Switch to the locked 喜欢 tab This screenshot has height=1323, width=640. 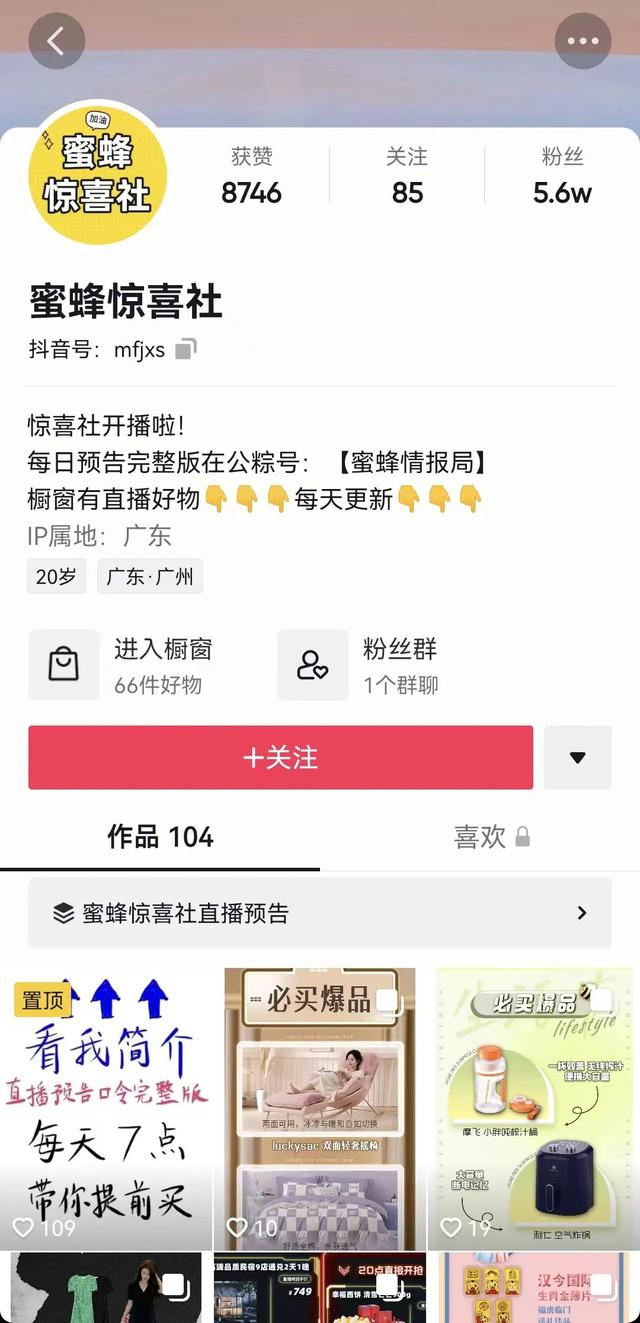[491, 837]
